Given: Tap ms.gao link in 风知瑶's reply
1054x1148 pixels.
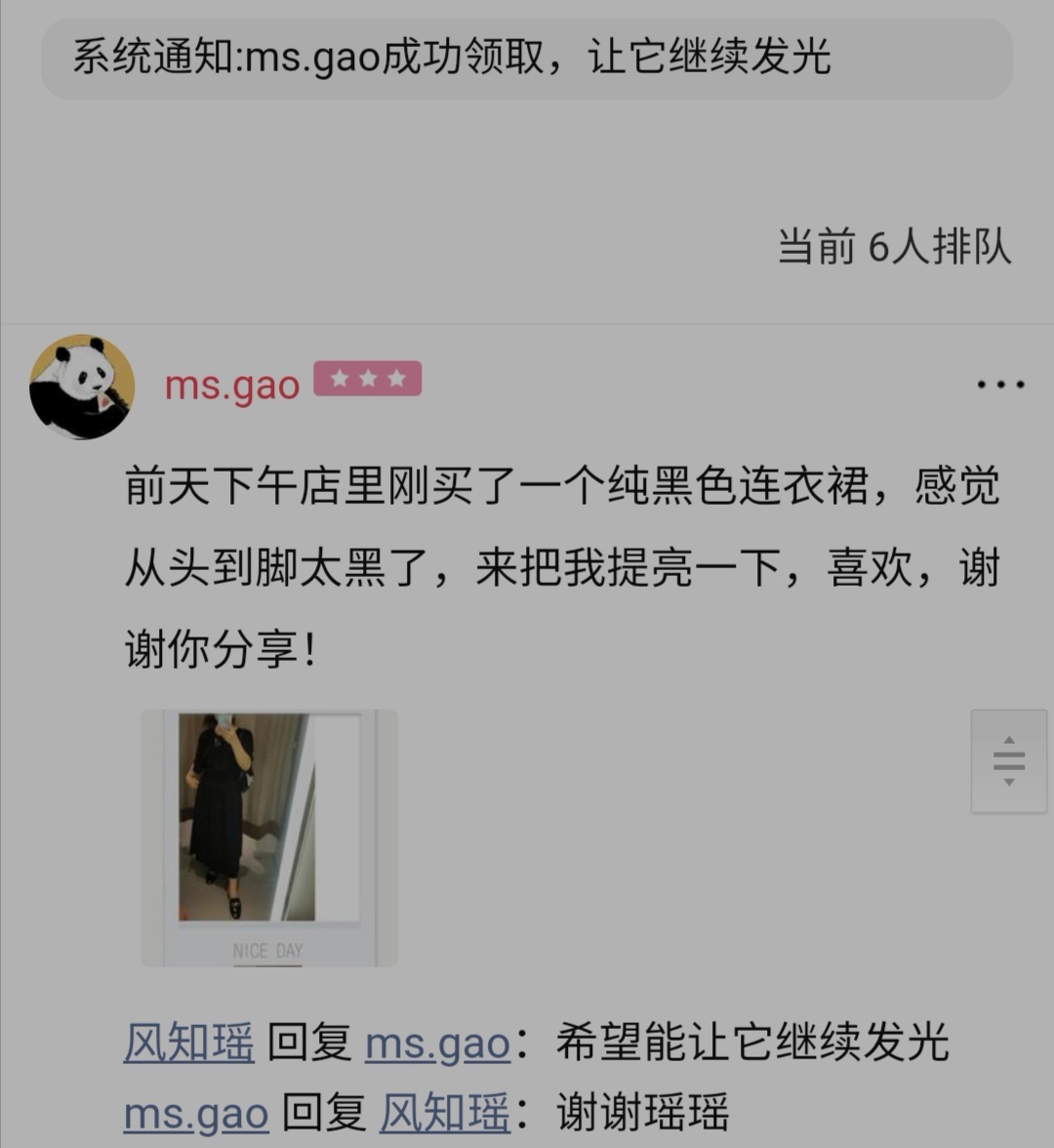Looking at the screenshot, I should point(437,1043).
